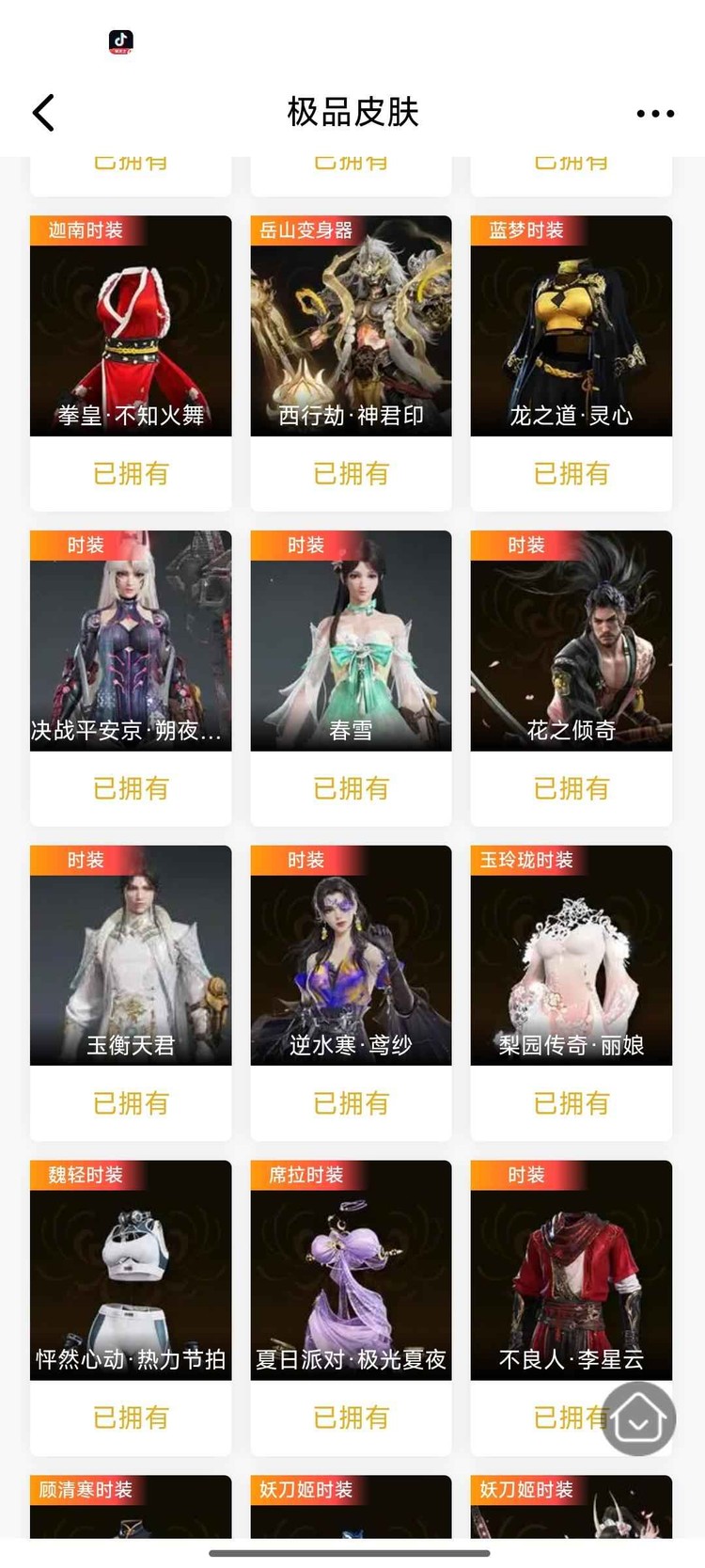Tap the TikTok icon at the top
The width and height of the screenshot is (705, 1568).
pyautogui.click(x=121, y=40)
